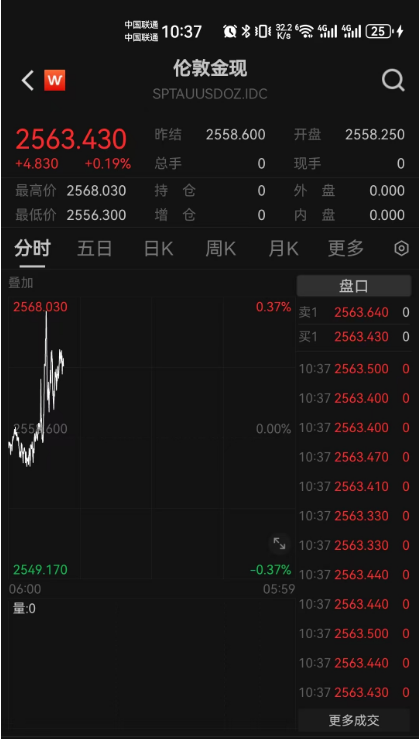Expand the chart to full screen
This screenshot has width=420, height=739.
(280, 543)
